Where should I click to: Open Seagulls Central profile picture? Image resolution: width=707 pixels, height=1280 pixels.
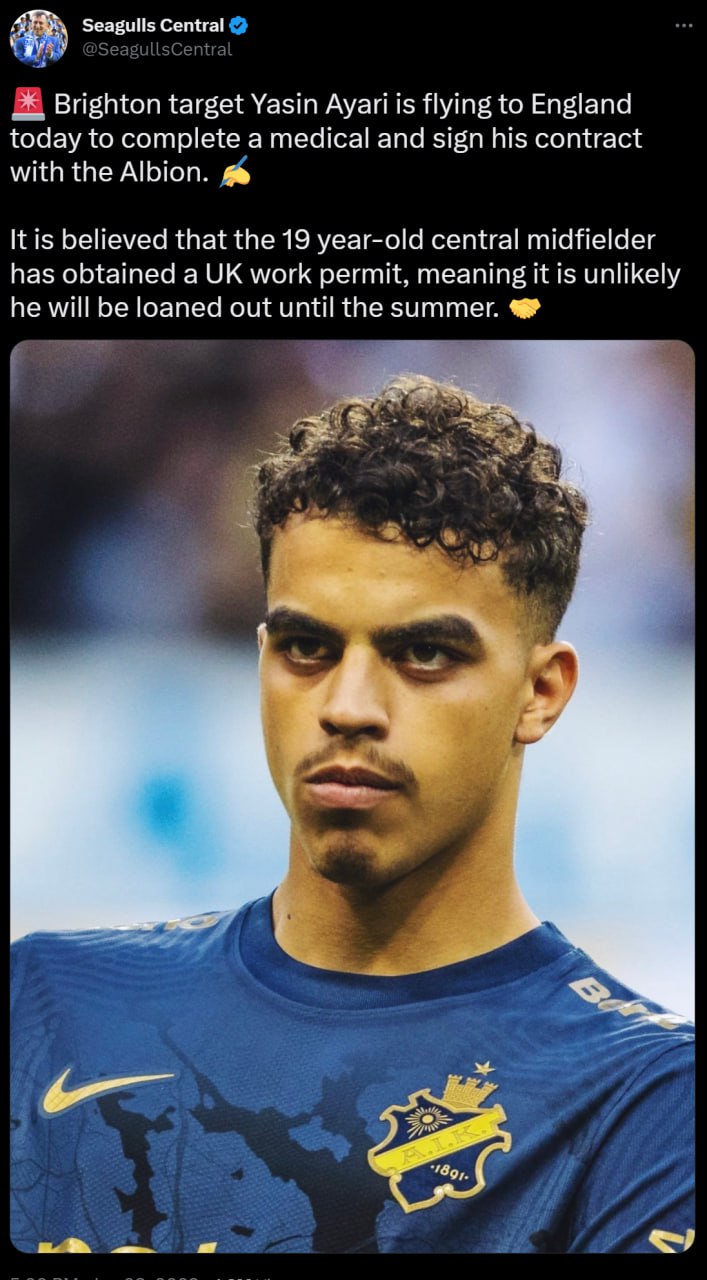coord(38,38)
